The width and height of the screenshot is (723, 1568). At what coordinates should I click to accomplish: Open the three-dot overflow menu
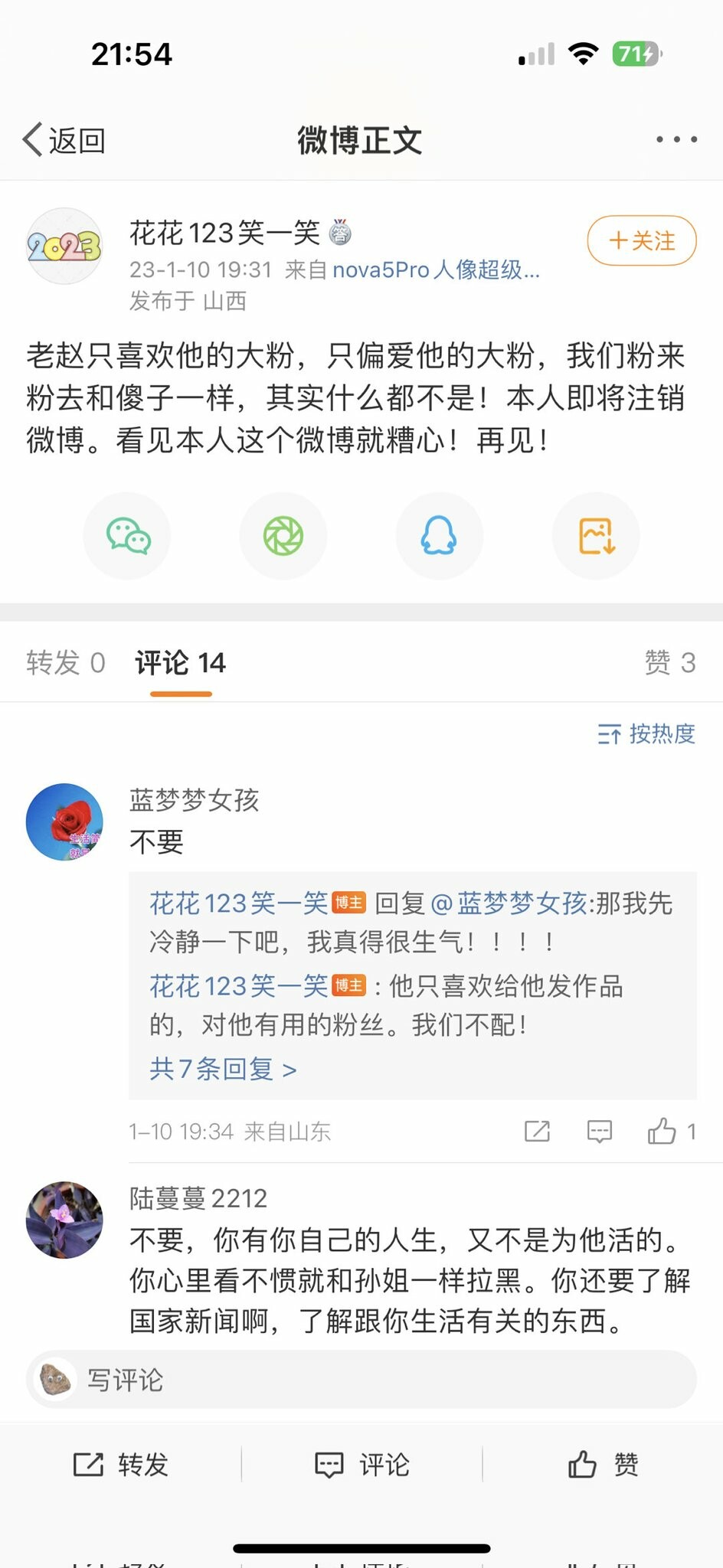click(676, 139)
